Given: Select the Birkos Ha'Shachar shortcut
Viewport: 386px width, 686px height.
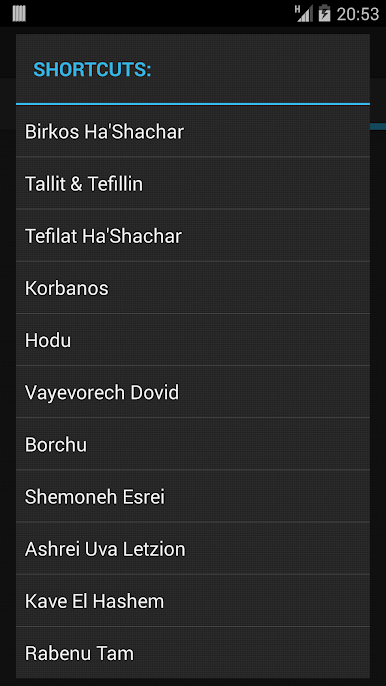Looking at the screenshot, I should [193, 131].
